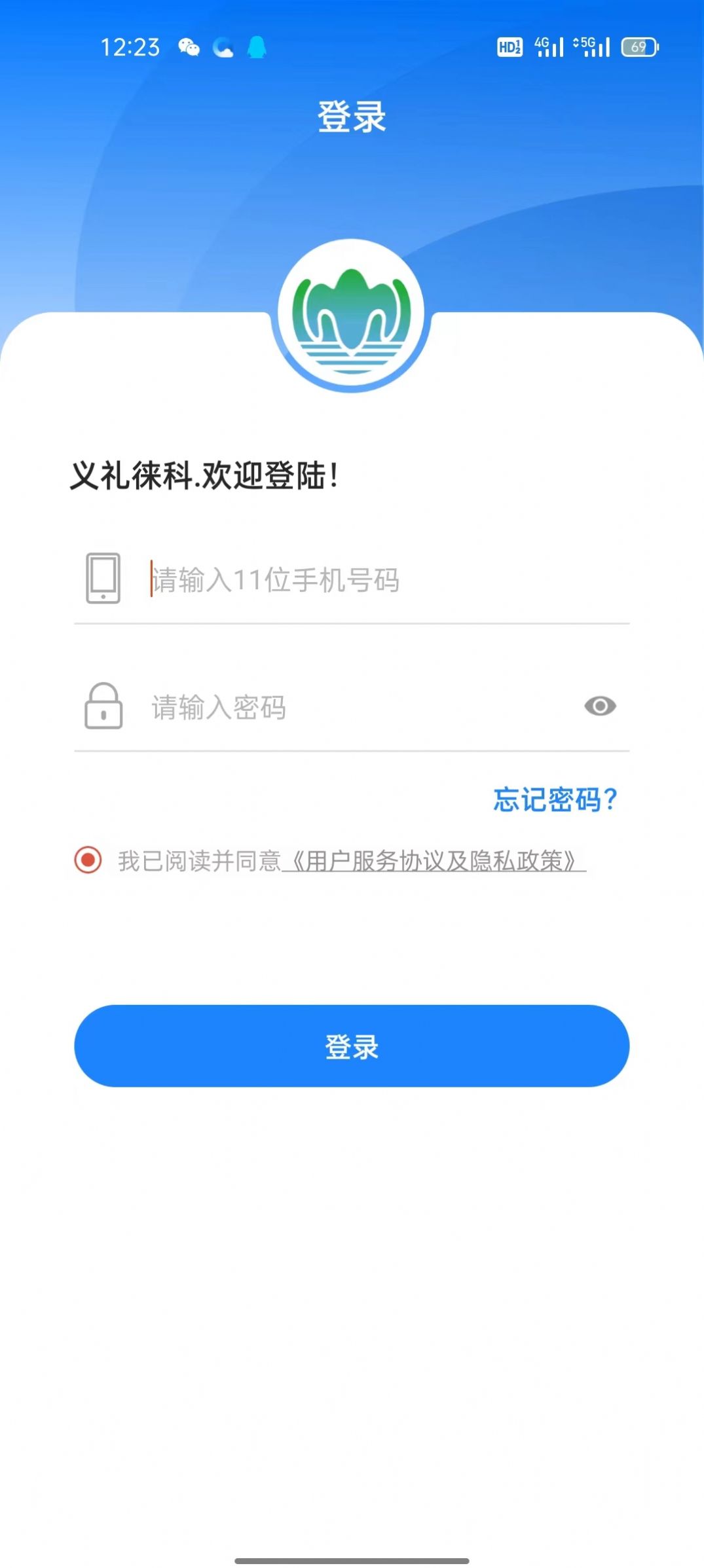Tap the QQ notification icon in status bar
This screenshot has height=1568, width=704.
pos(257,47)
